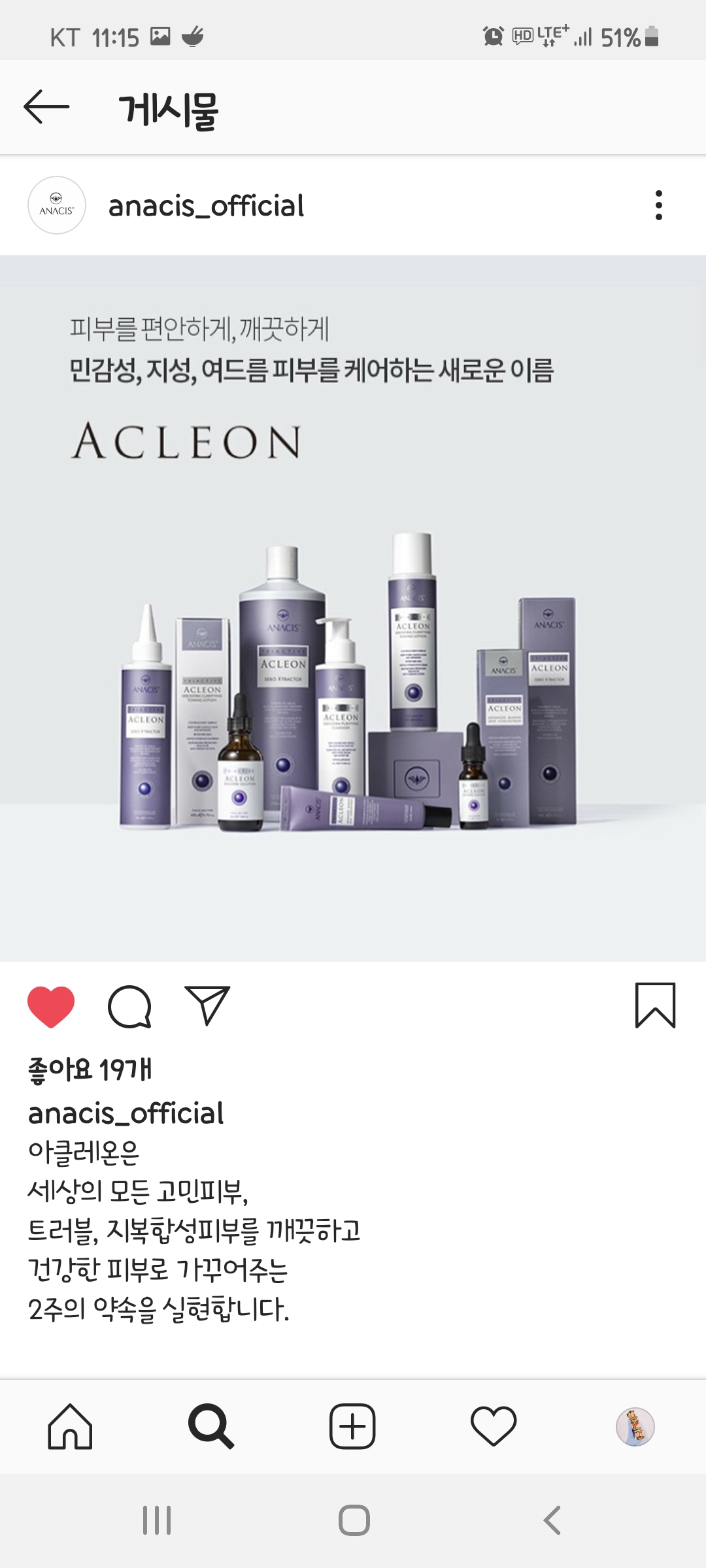This screenshot has height=1568, width=706.
Task: Open system recent apps
Action: [x=157, y=1520]
